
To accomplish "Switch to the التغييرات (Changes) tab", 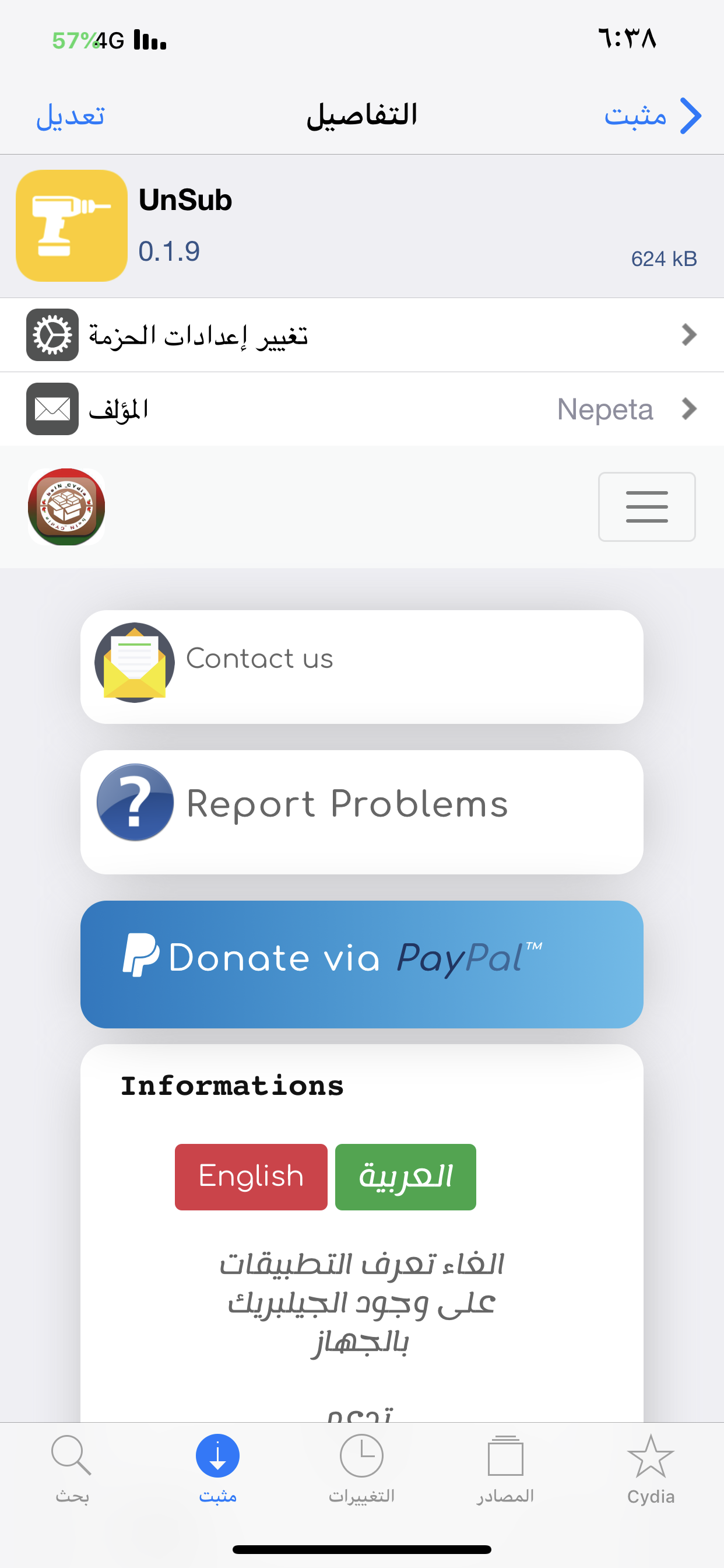I will [x=361, y=1468].
